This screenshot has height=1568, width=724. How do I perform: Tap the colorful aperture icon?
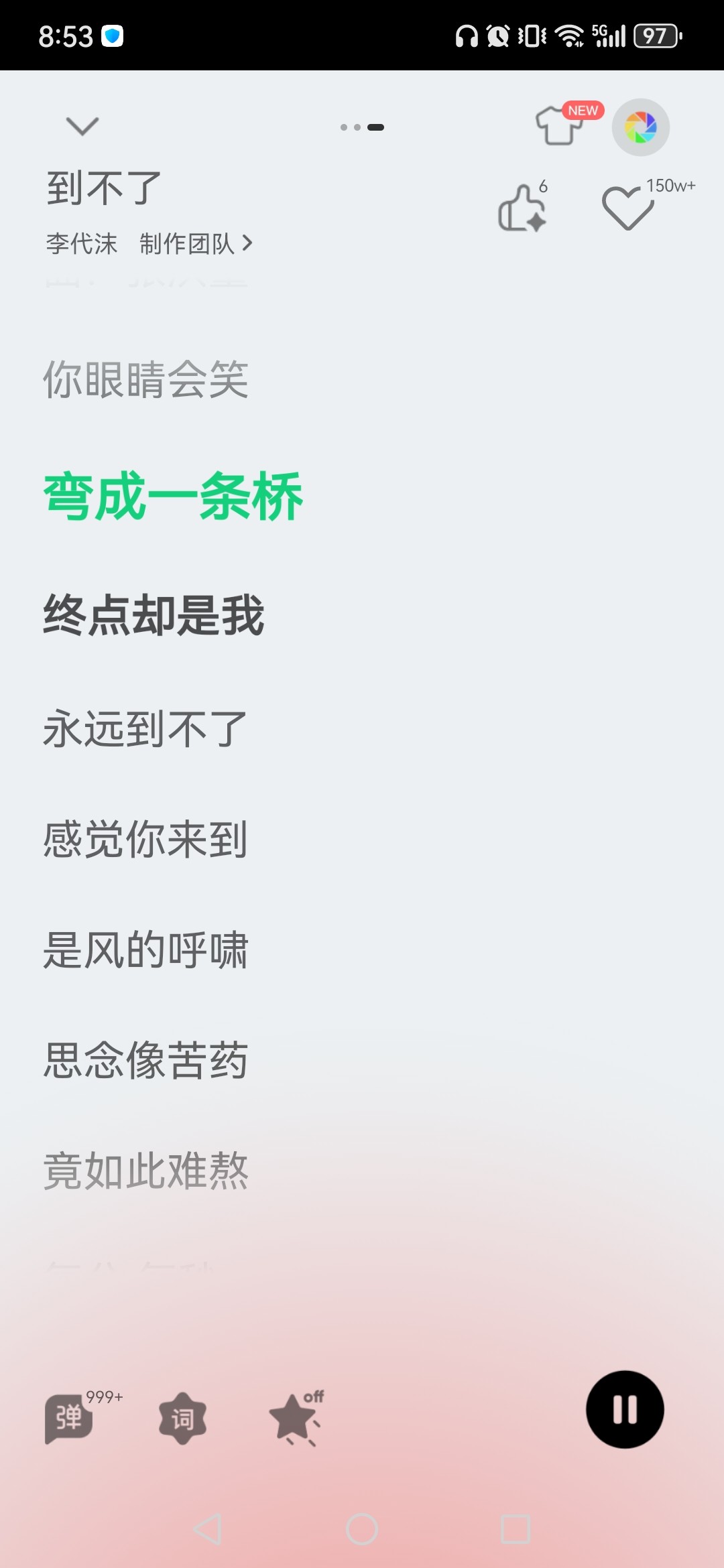640,127
